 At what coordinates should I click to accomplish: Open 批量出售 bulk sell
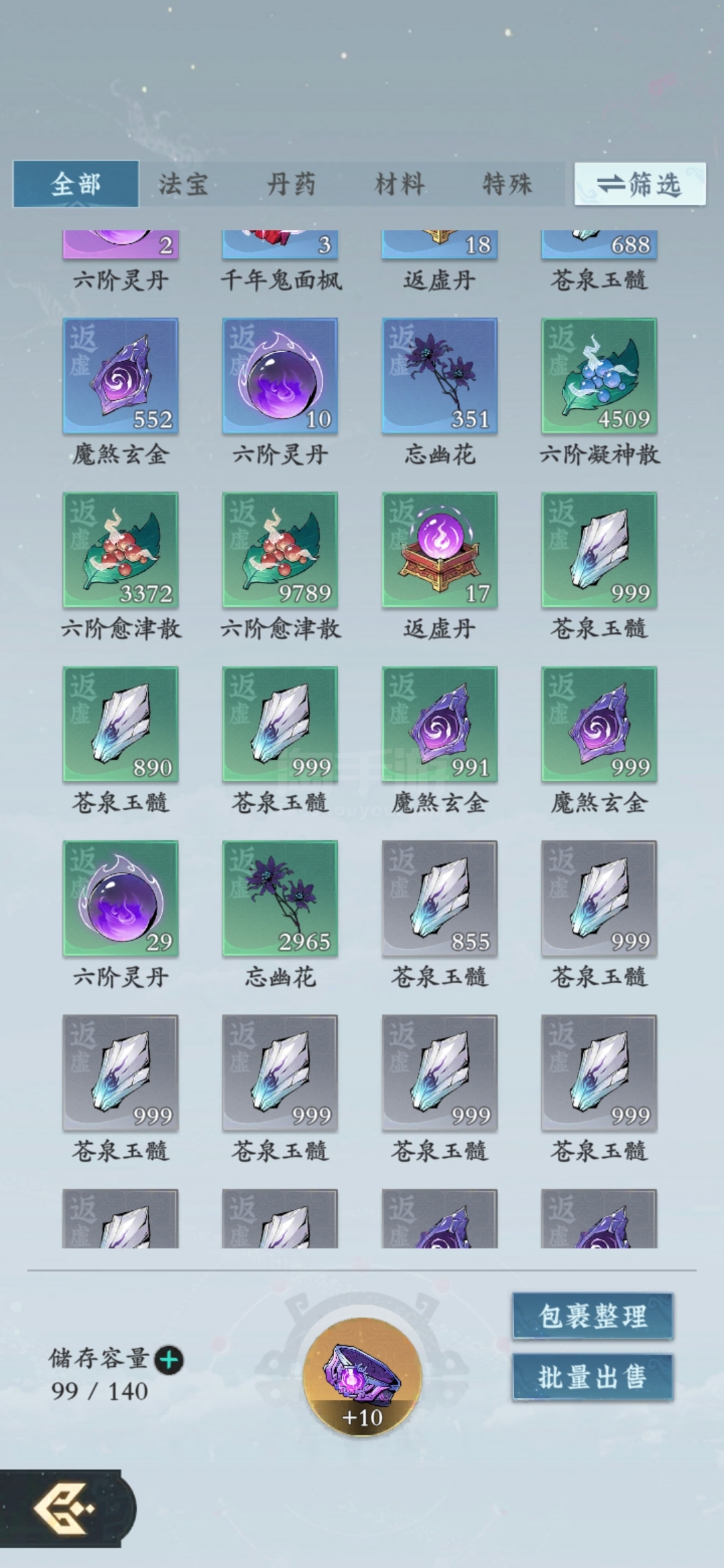pyautogui.click(x=593, y=1377)
